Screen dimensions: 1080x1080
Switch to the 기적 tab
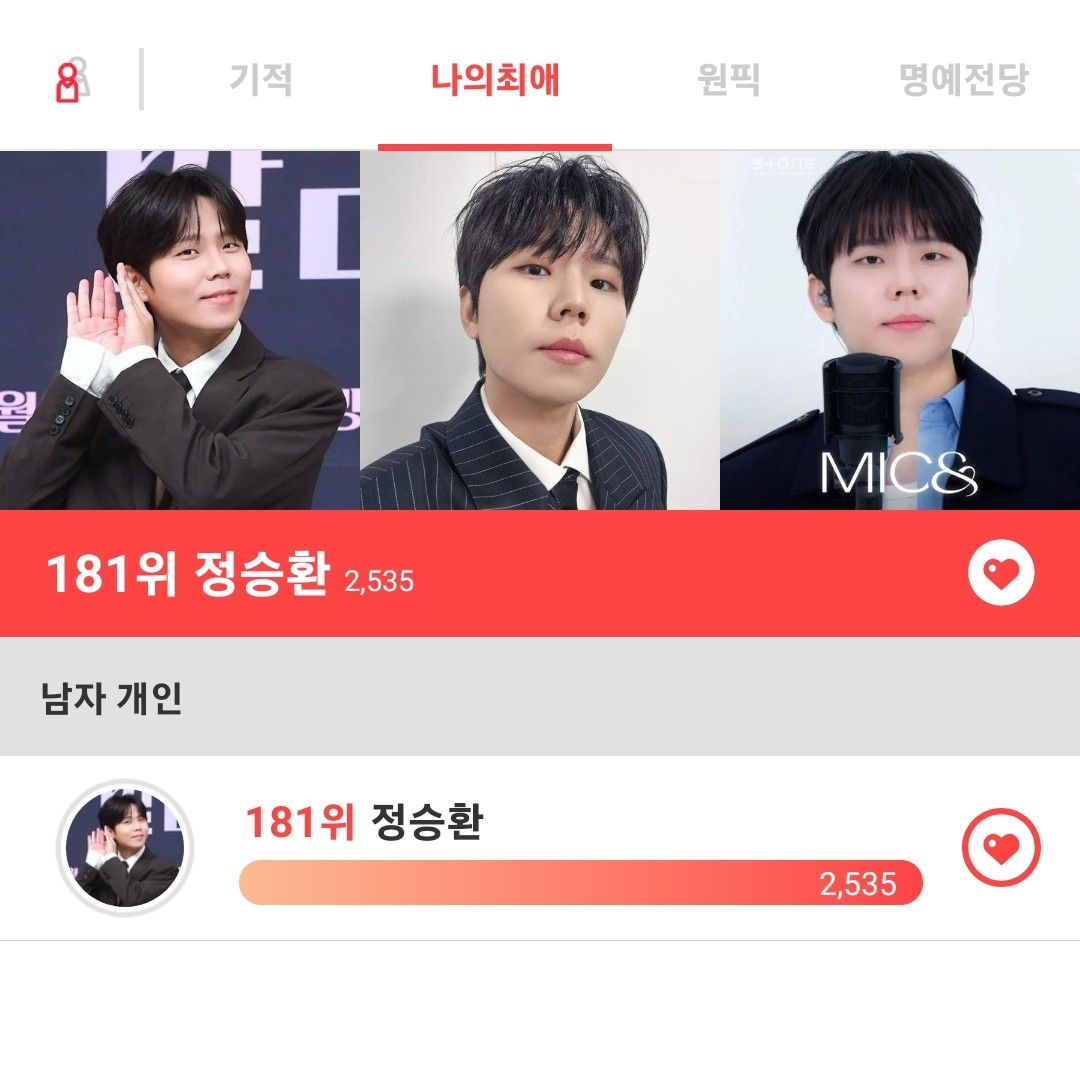(x=261, y=80)
